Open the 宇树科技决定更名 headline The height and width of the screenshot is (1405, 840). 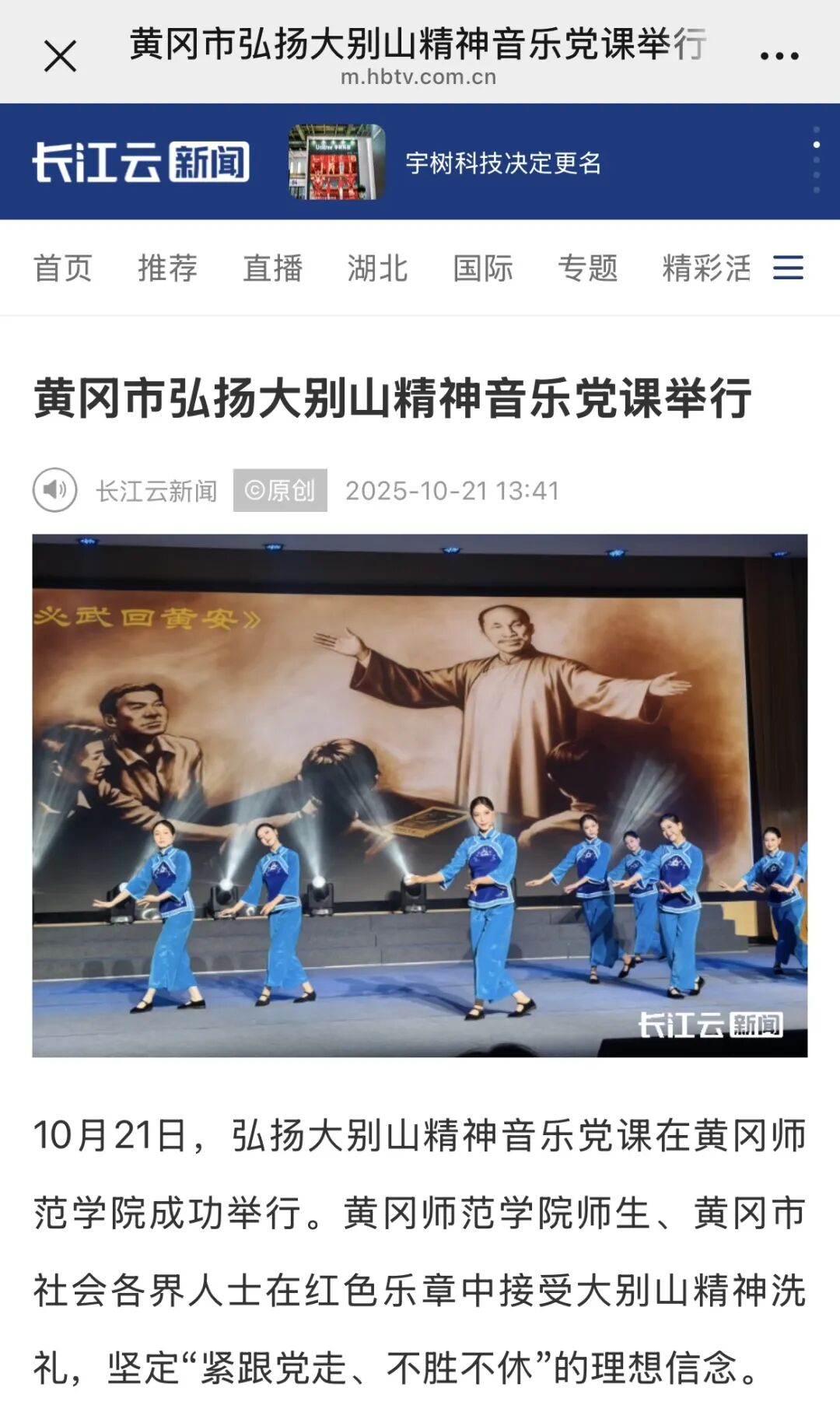(x=503, y=163)
